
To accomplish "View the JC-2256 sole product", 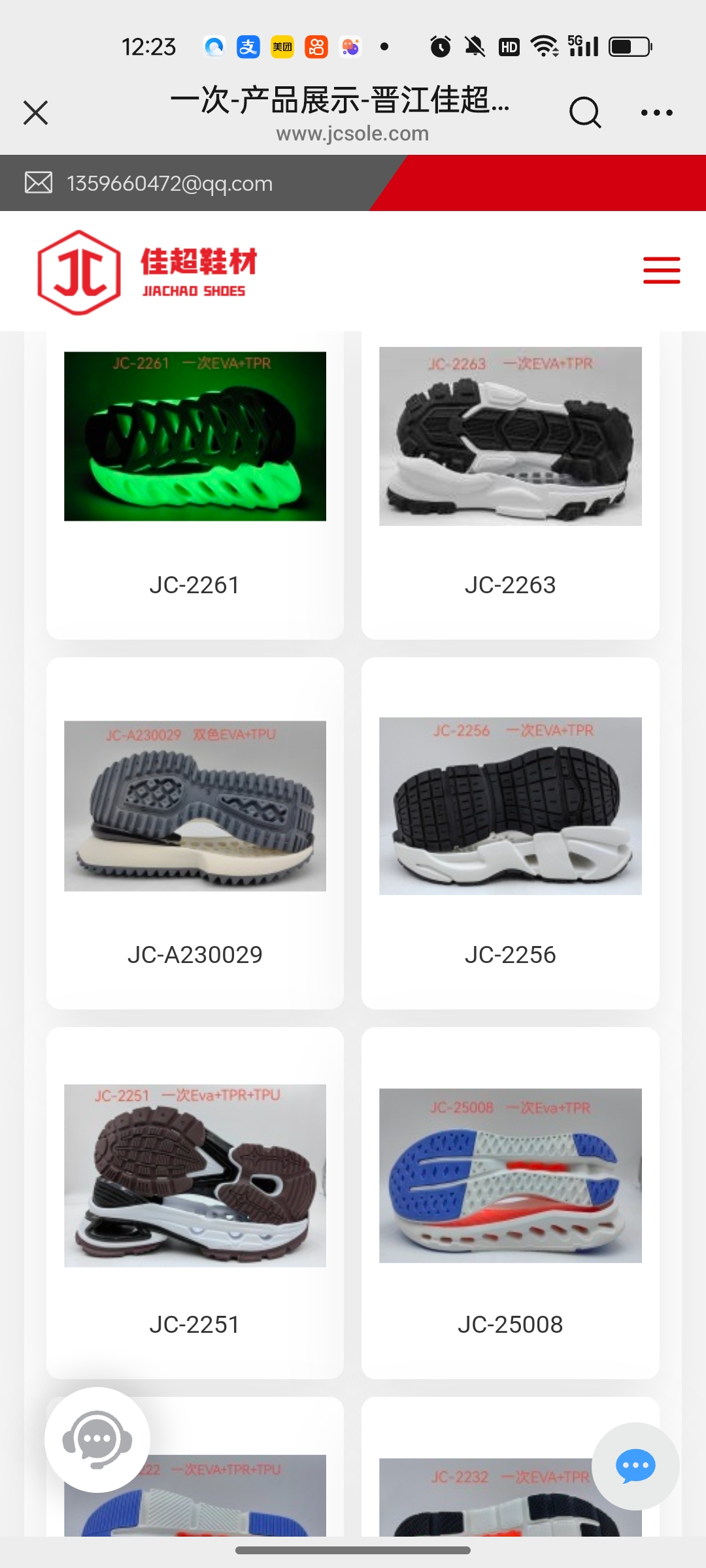I will tap(510, 833).
